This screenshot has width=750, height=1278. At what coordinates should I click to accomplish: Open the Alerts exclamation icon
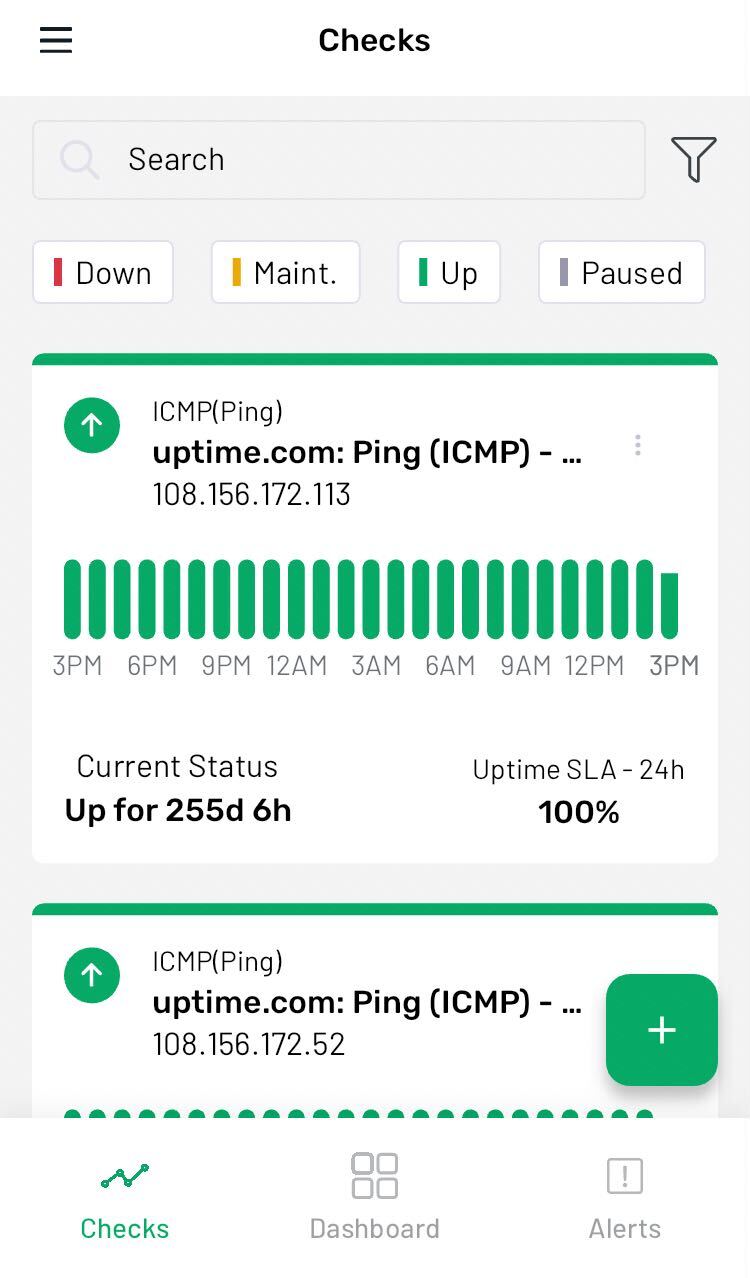pyautogui.click(x=624, y=1176)
